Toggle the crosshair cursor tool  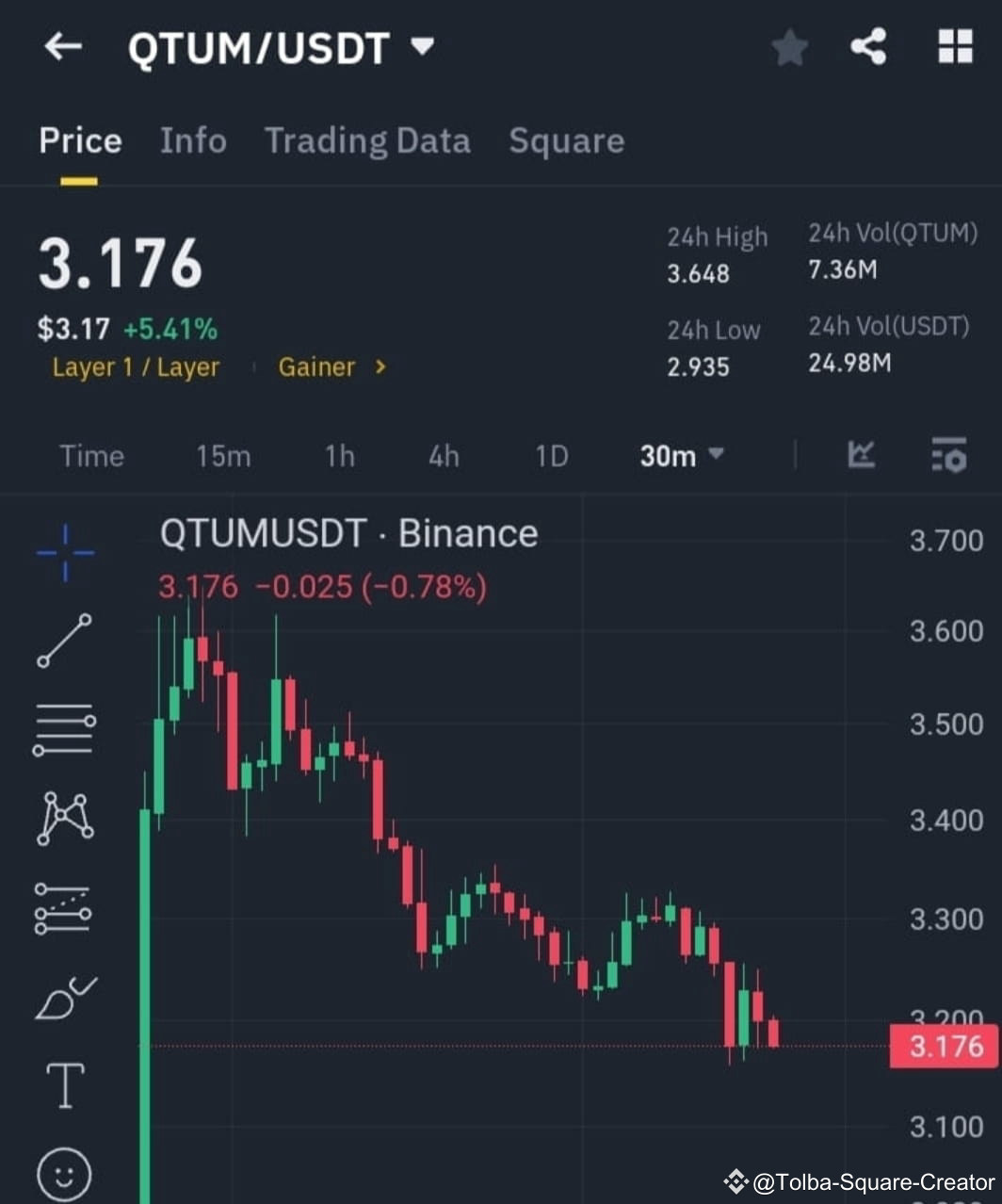(x=64, y=553)
